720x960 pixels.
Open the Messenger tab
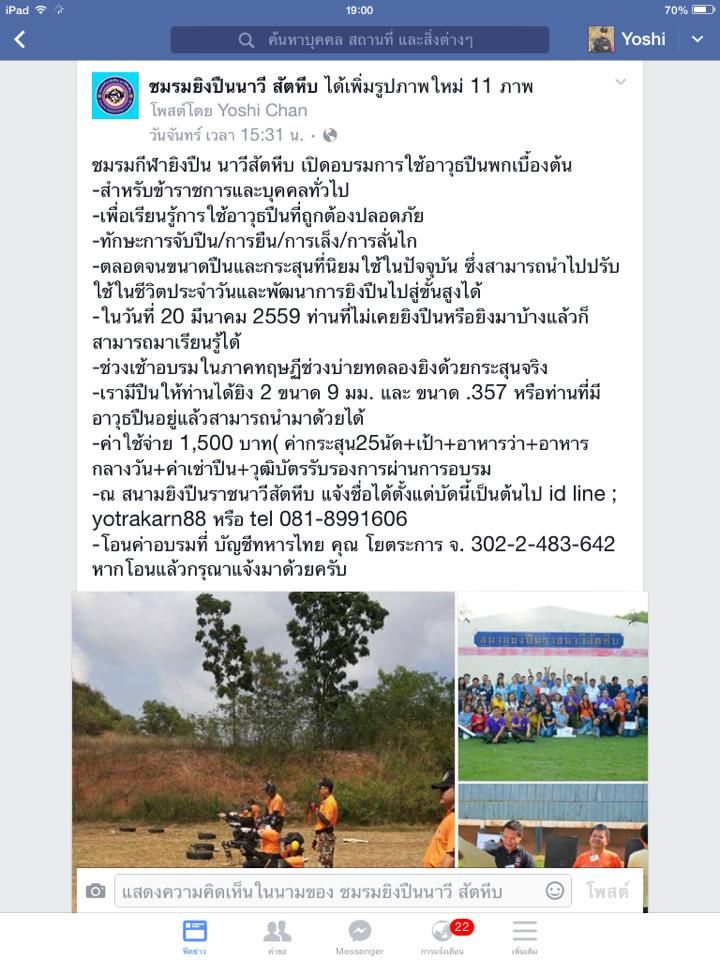pos(360,937)
